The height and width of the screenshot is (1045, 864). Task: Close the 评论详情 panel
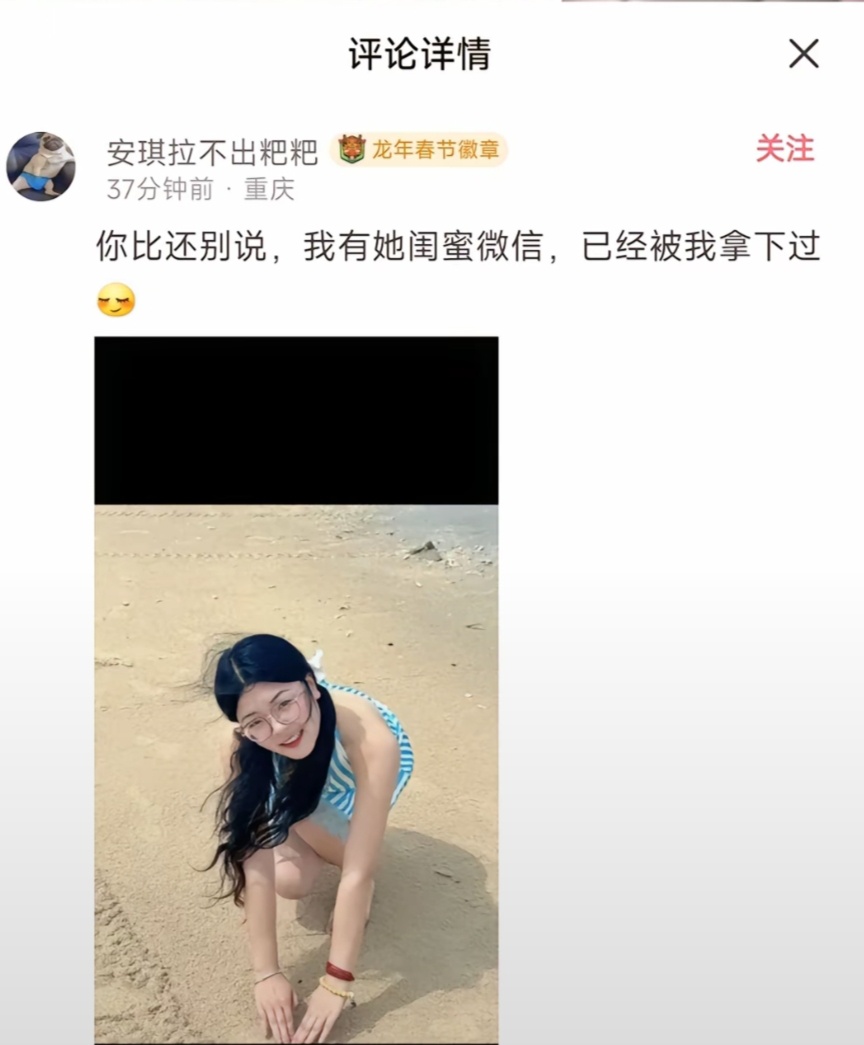click(x=804, y=54)
